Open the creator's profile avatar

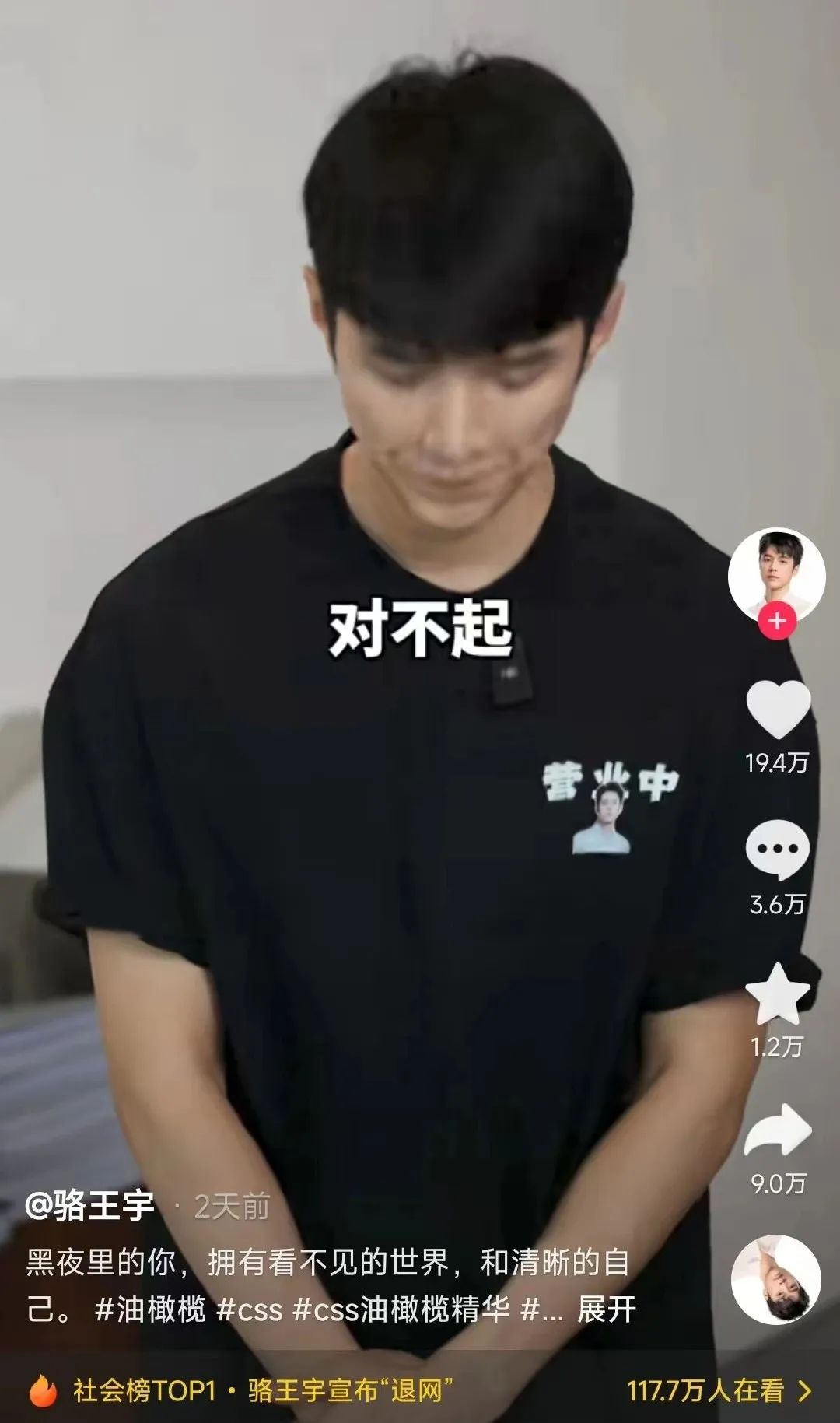[776, 576]
